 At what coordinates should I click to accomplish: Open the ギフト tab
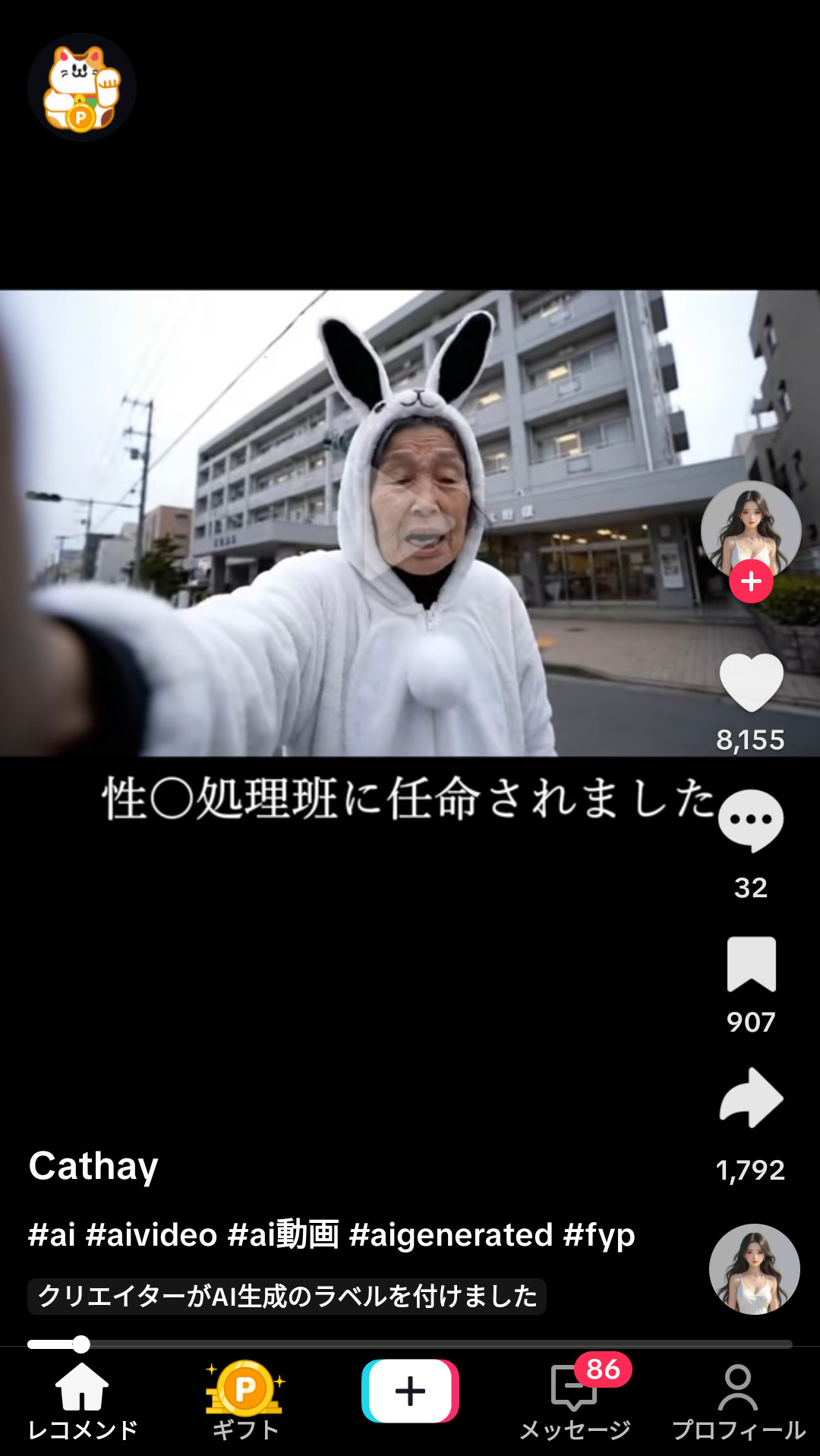tap(245, 1401)
